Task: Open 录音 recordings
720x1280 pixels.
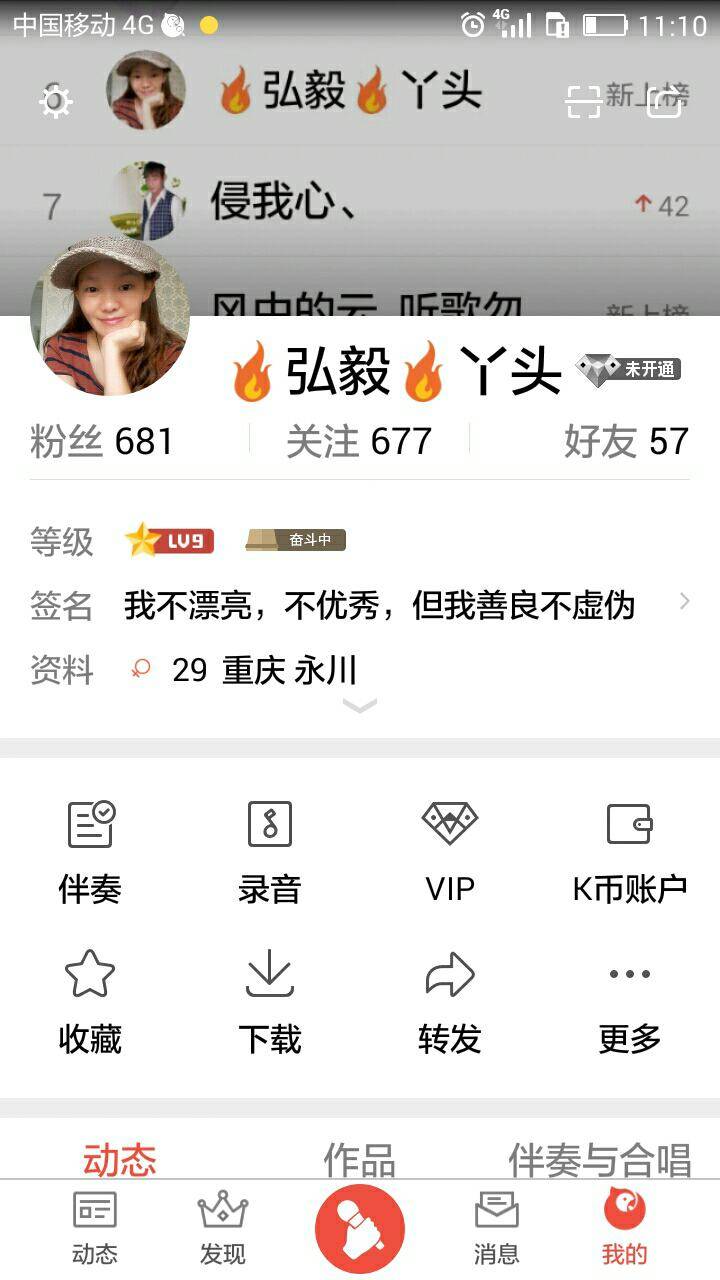Action: 270,852
